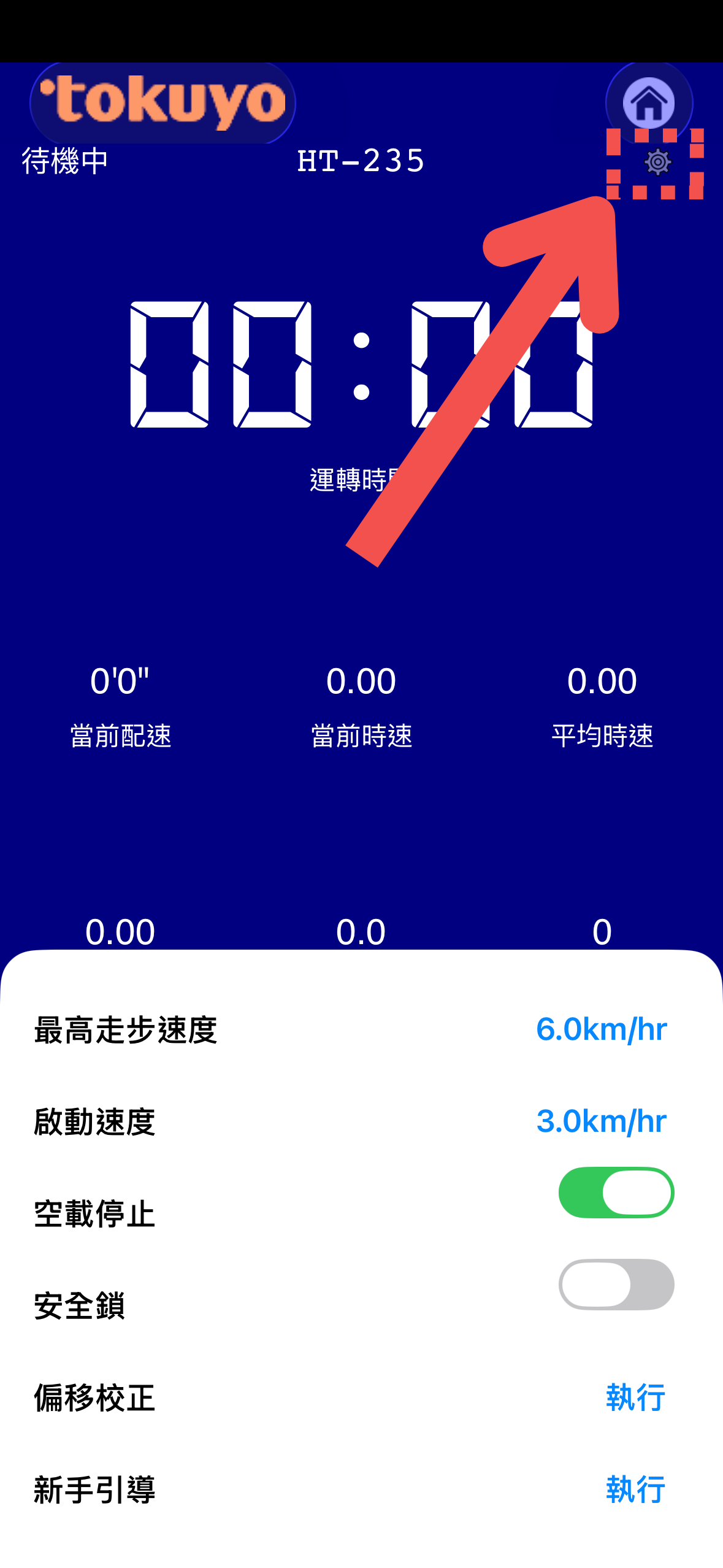Open the settings gear icon

point(657,163)
